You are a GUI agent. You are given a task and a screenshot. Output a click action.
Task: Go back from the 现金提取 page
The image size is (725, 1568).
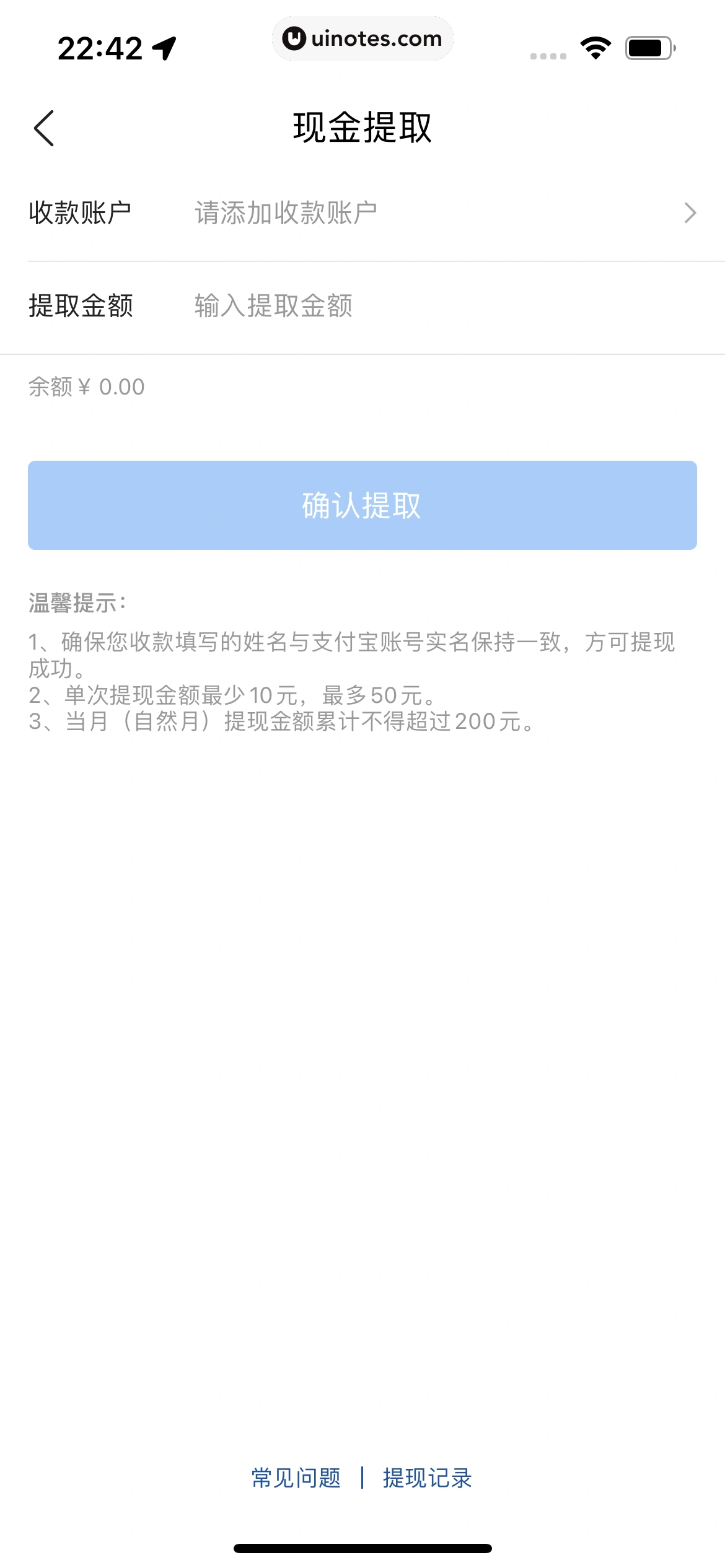pos(44,128)
